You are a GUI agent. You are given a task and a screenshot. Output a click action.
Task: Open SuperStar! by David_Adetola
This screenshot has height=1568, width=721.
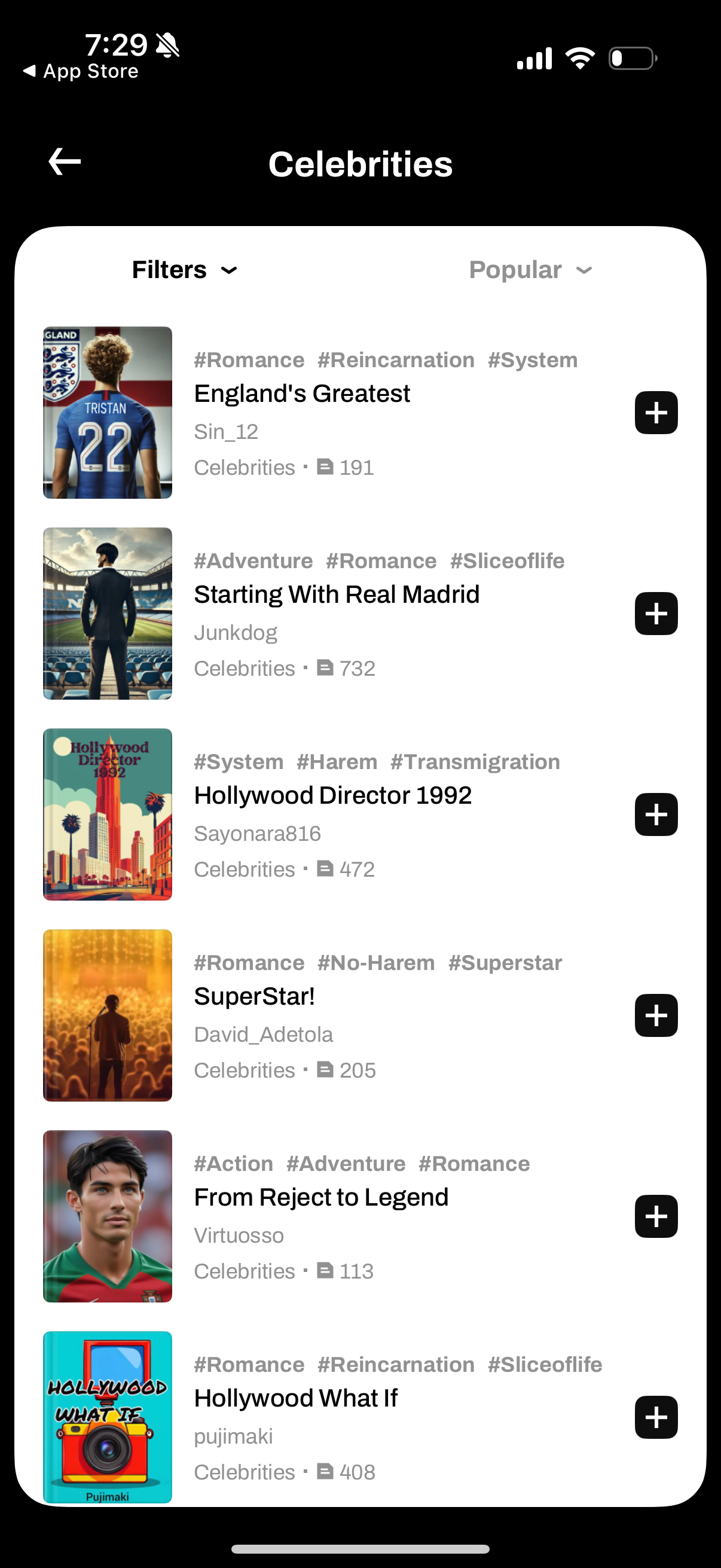[x=254, y=996]
